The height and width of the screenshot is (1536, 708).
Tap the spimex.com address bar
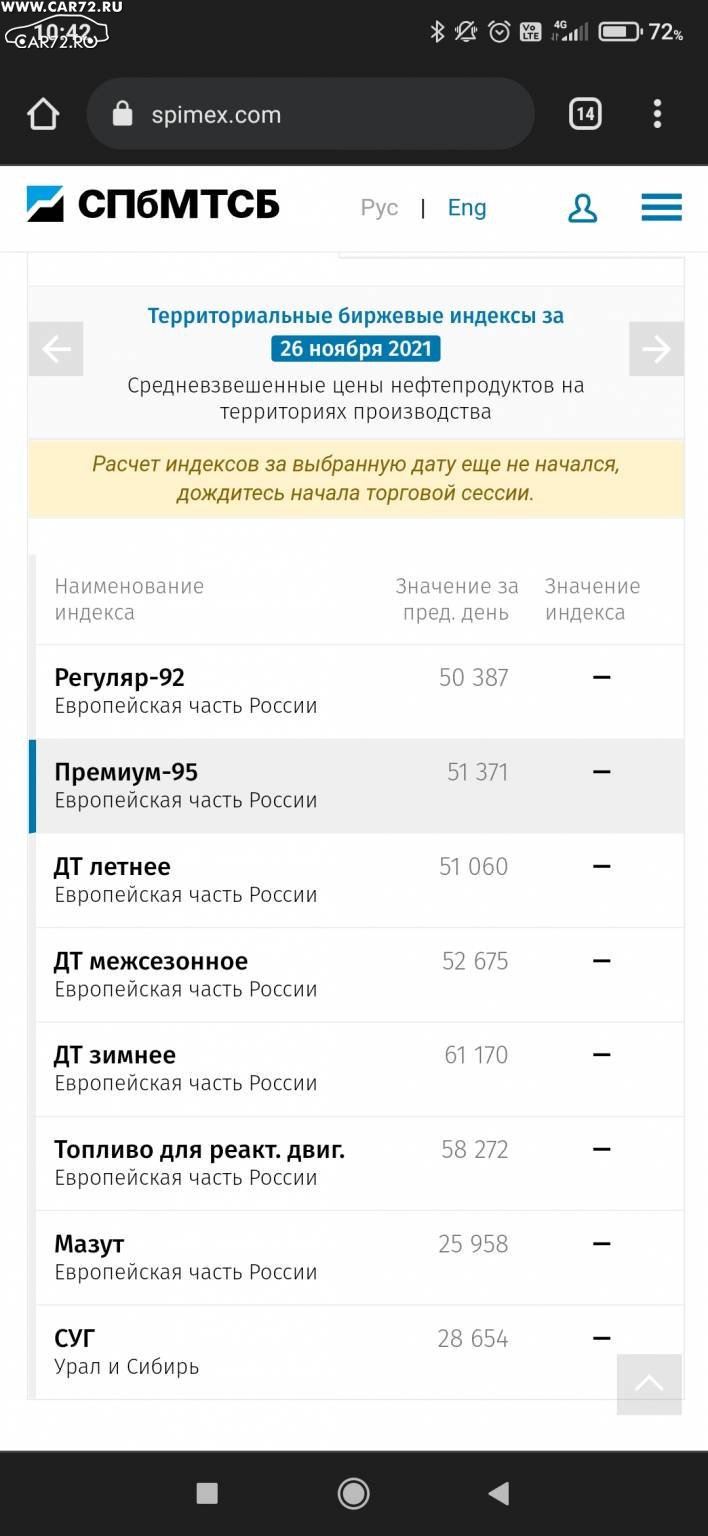coord(310,115)
